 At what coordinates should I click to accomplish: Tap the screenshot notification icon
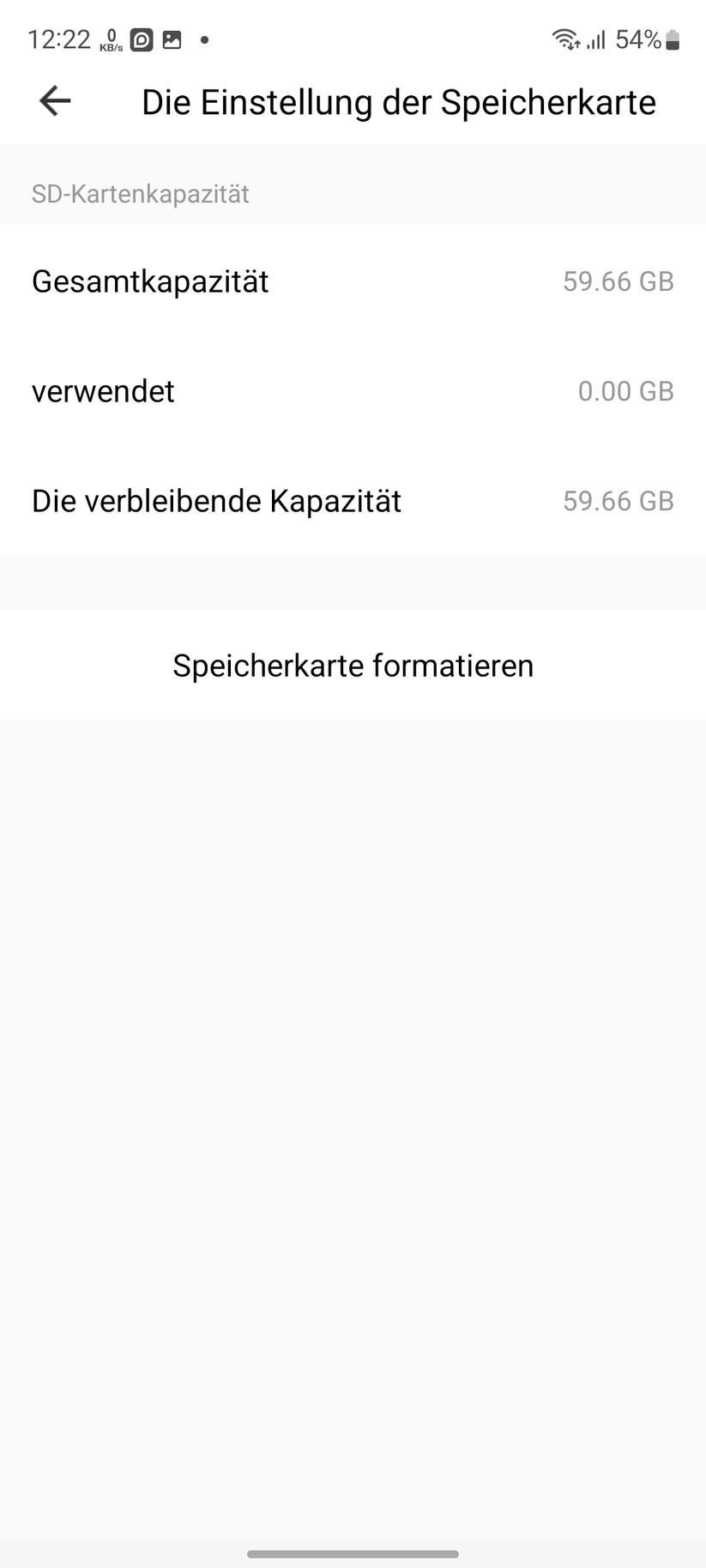click(x=172, y=39)
